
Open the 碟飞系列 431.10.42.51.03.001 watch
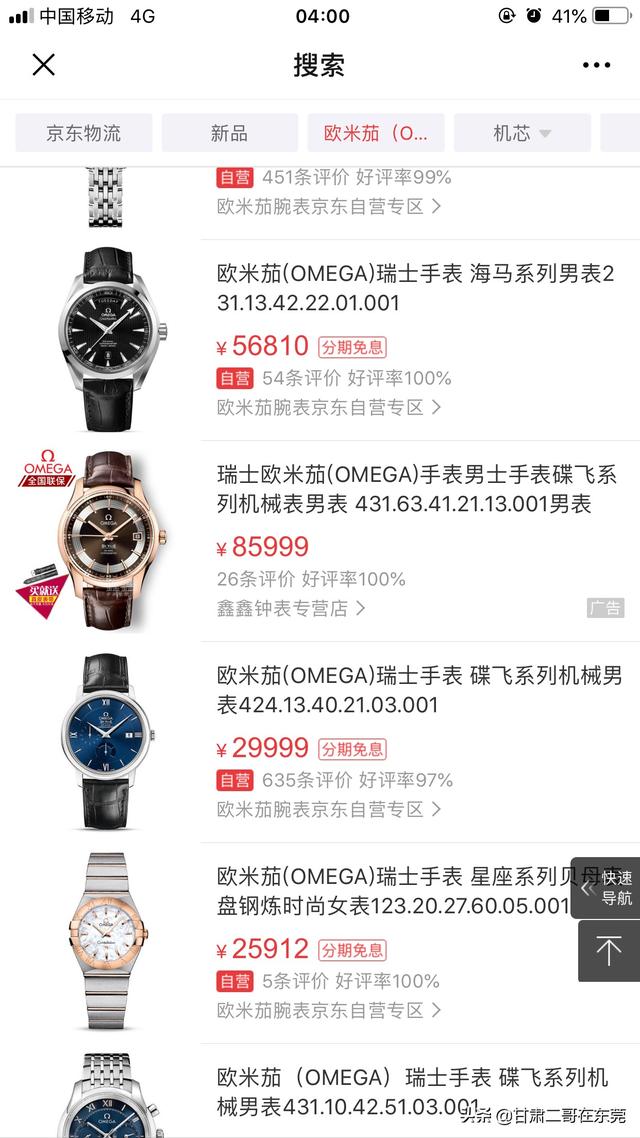[412, 1091]
